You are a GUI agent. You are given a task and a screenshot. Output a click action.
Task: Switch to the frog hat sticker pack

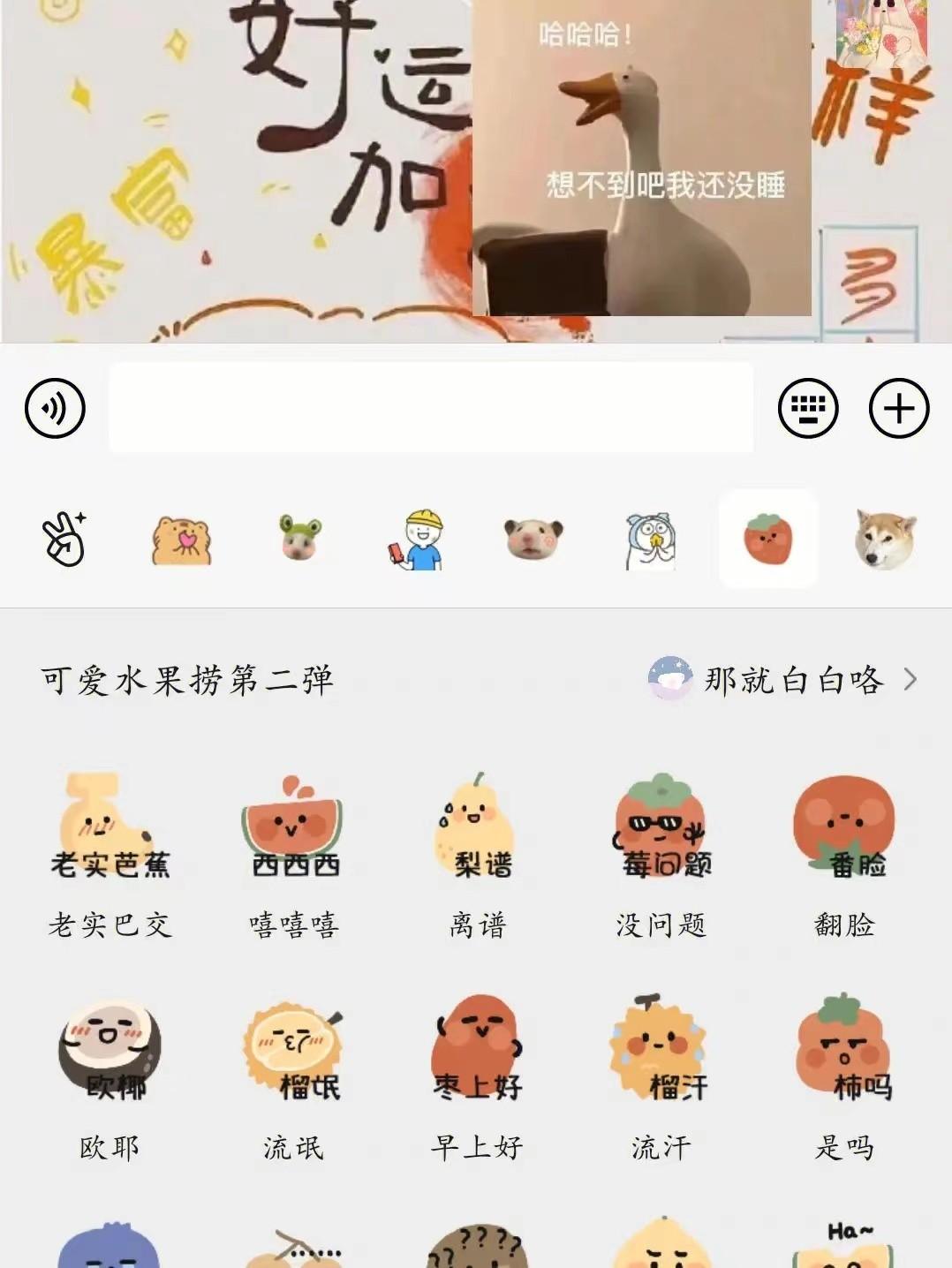[x=300, y=539]
